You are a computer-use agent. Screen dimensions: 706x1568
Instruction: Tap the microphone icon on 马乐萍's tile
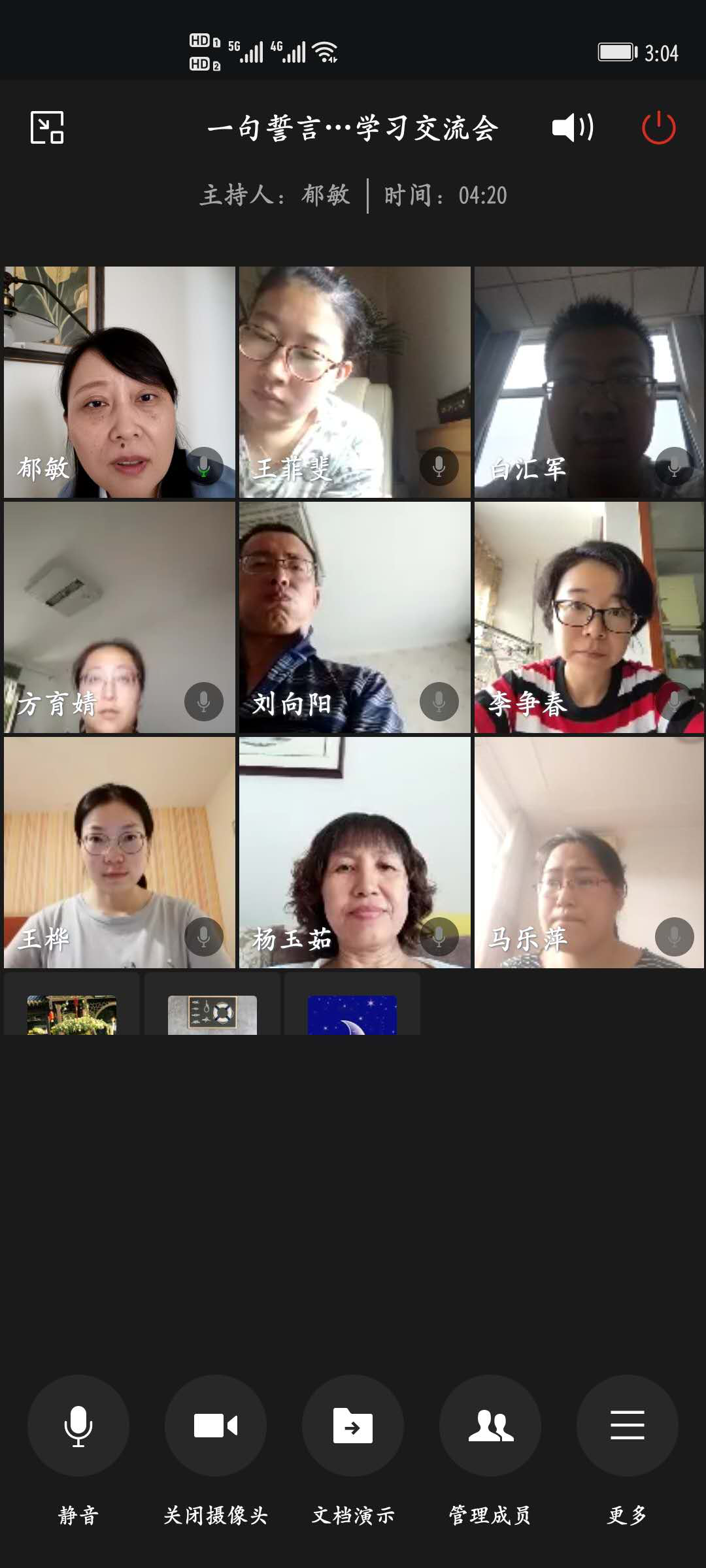pyautogui.click(x=674, y=937)
